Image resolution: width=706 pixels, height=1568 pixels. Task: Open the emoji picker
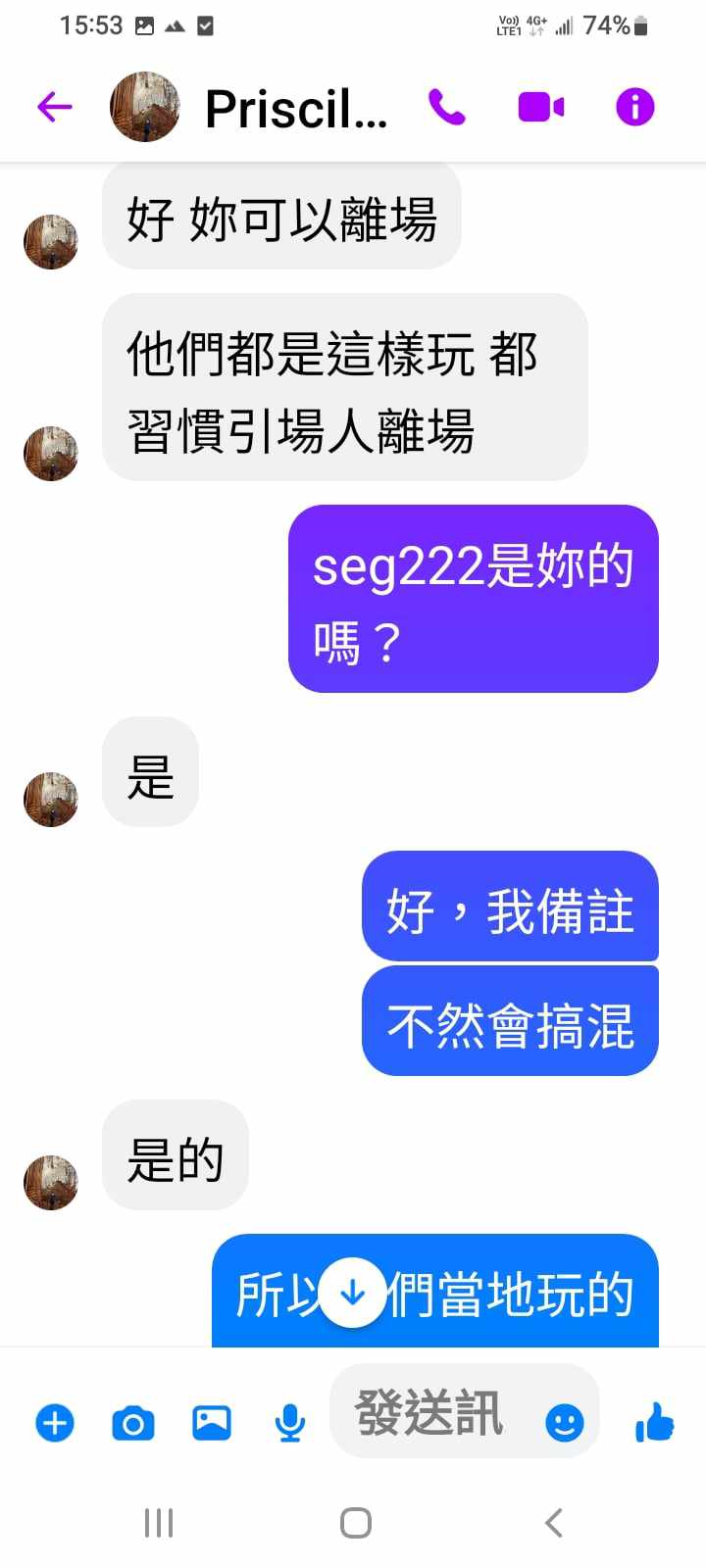coord(564,1422)
